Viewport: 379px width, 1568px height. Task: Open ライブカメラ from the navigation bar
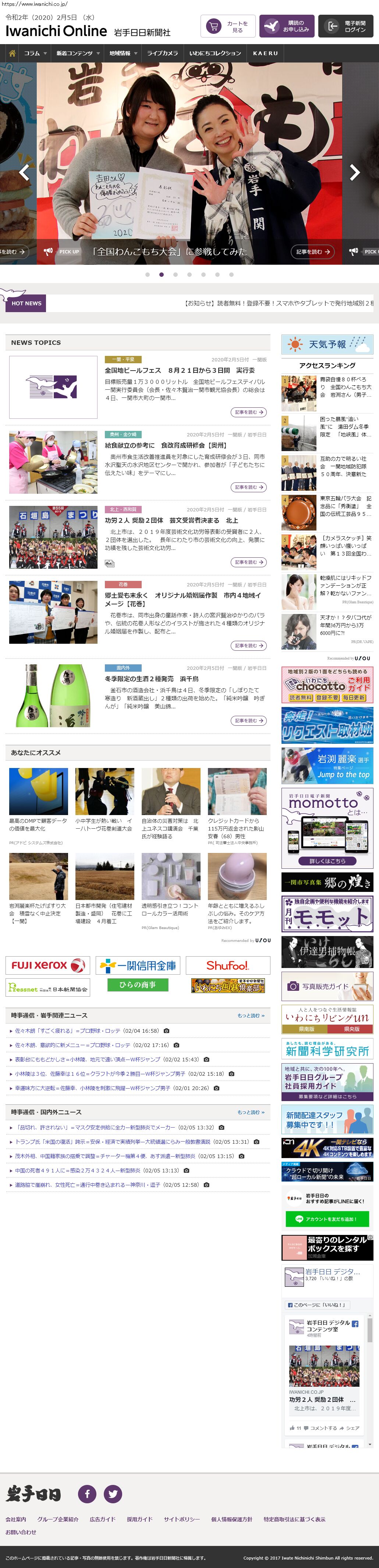tap(162, 53)
